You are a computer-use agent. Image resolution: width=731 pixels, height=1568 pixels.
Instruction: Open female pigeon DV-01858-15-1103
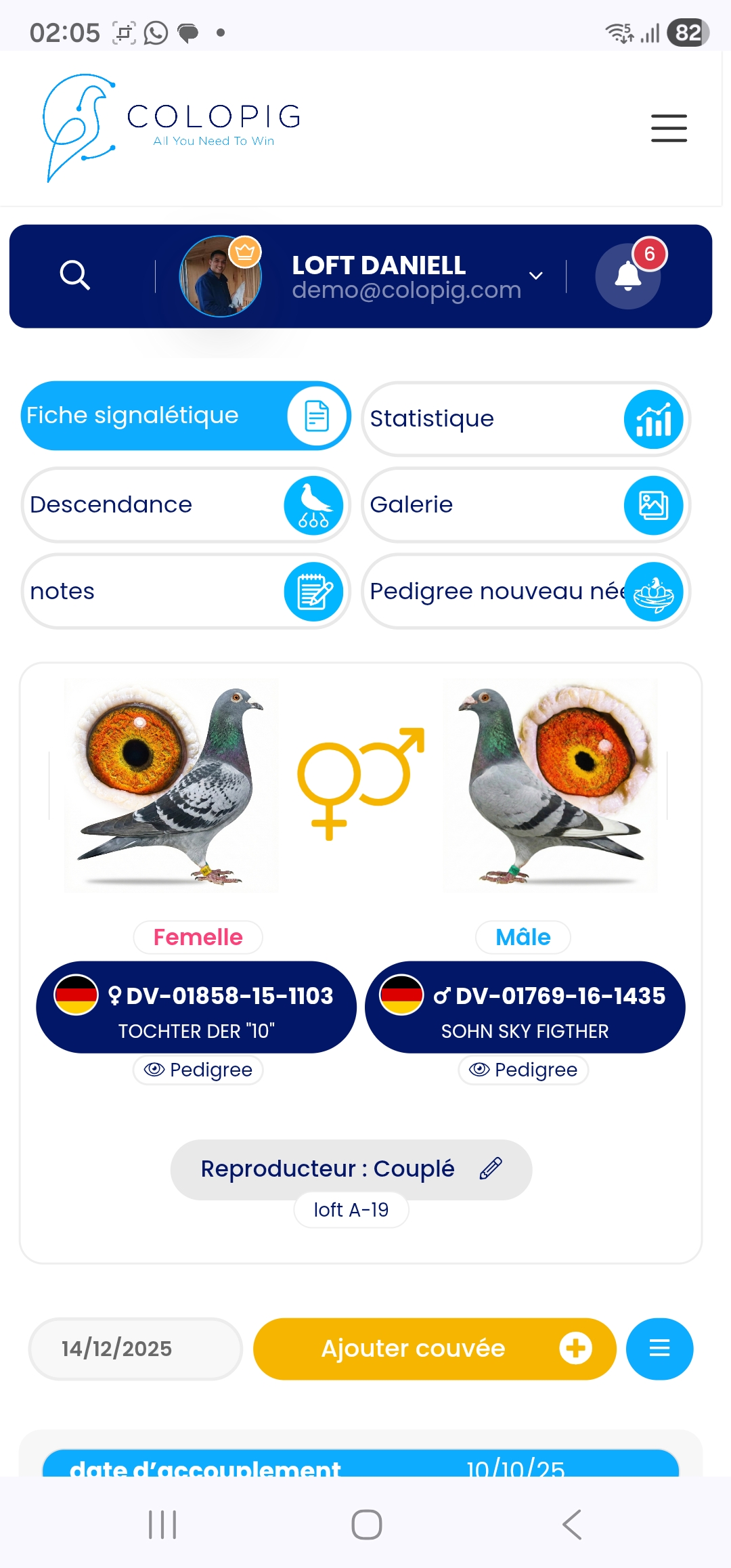pyautogui.click(x=196, y=1007)
